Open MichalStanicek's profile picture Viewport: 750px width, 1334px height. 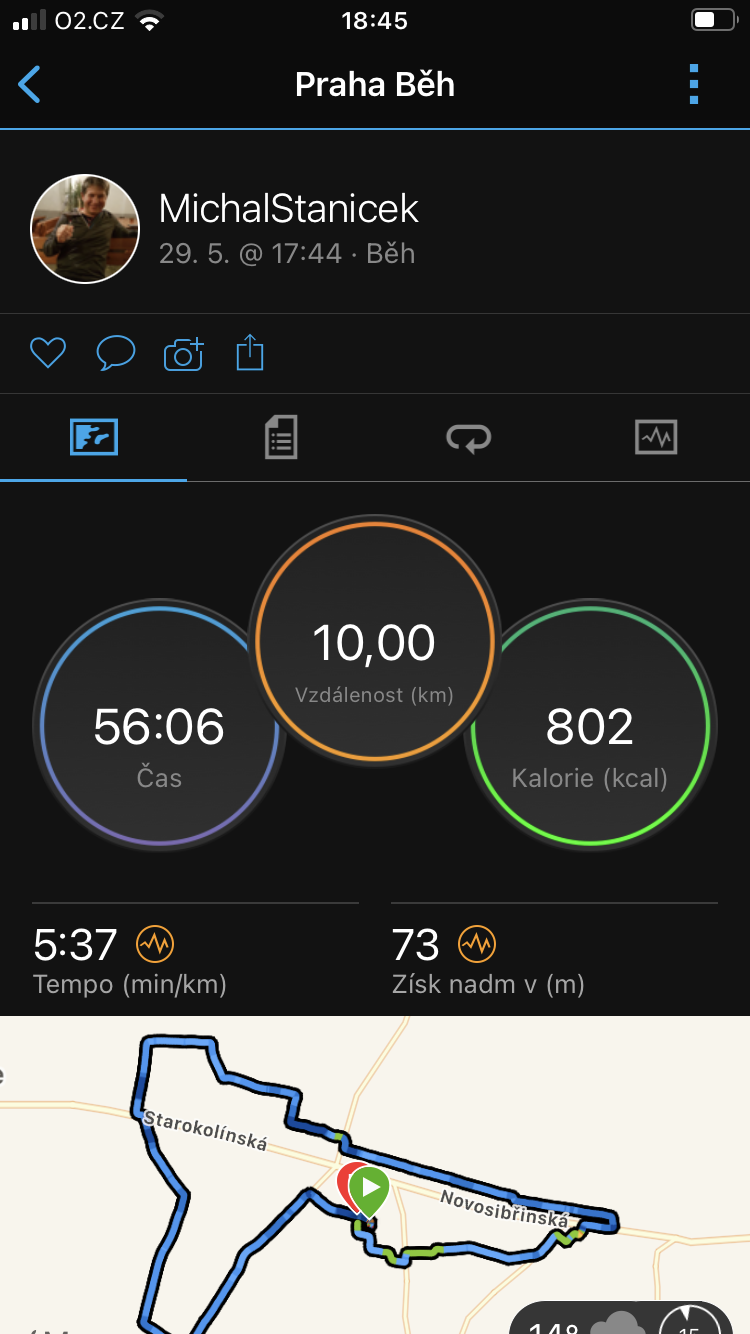coord(85,229)
